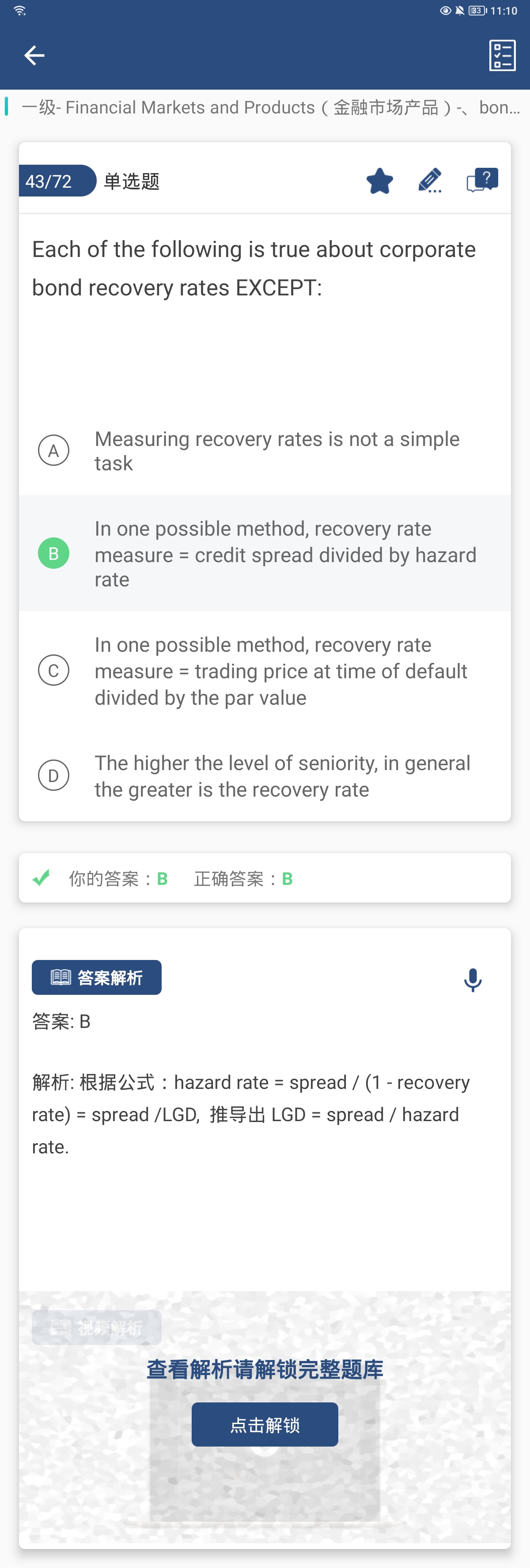Open the question list checklist icon
This screenshot has width=530, height=1568.
point(502,55)
